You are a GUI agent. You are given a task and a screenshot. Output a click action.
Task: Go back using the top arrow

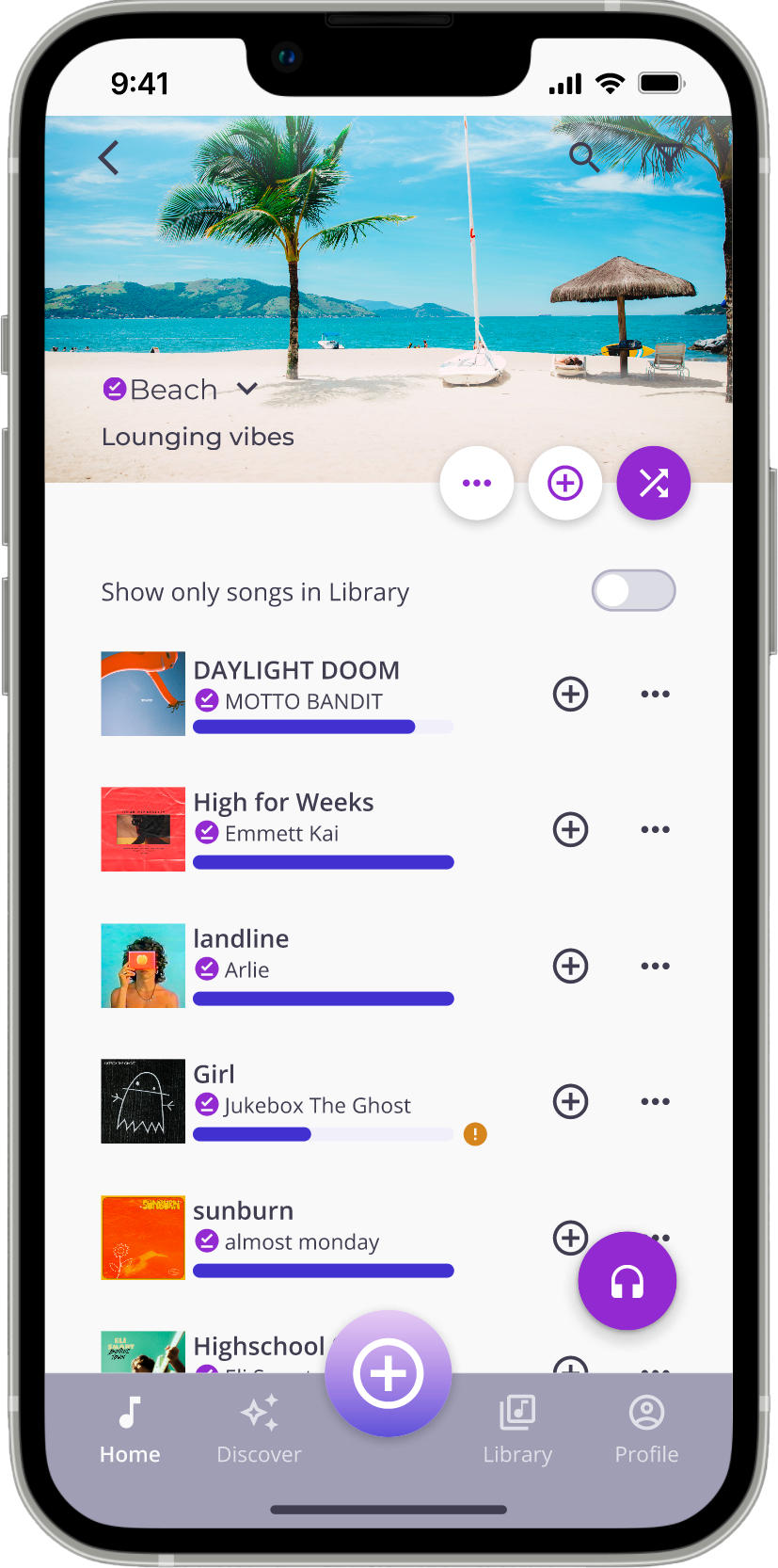pyautogui.click(x=109, y=158)
